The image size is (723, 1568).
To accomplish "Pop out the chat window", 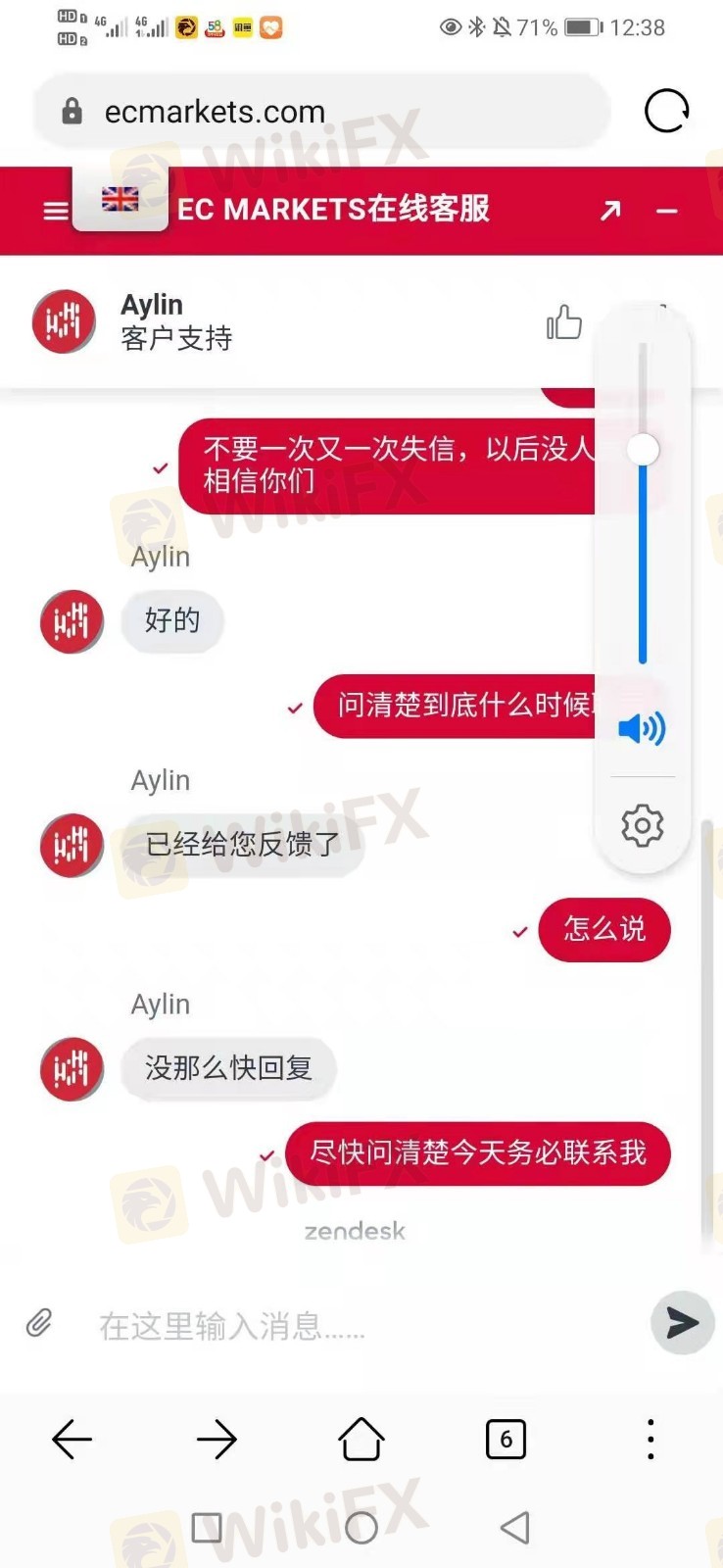I will tap(610, 210).
